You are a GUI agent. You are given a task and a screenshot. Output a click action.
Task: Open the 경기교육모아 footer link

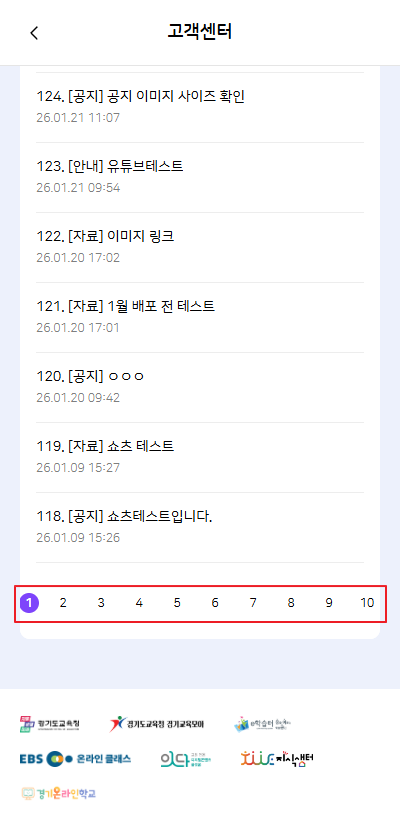[x=157, y=724]
